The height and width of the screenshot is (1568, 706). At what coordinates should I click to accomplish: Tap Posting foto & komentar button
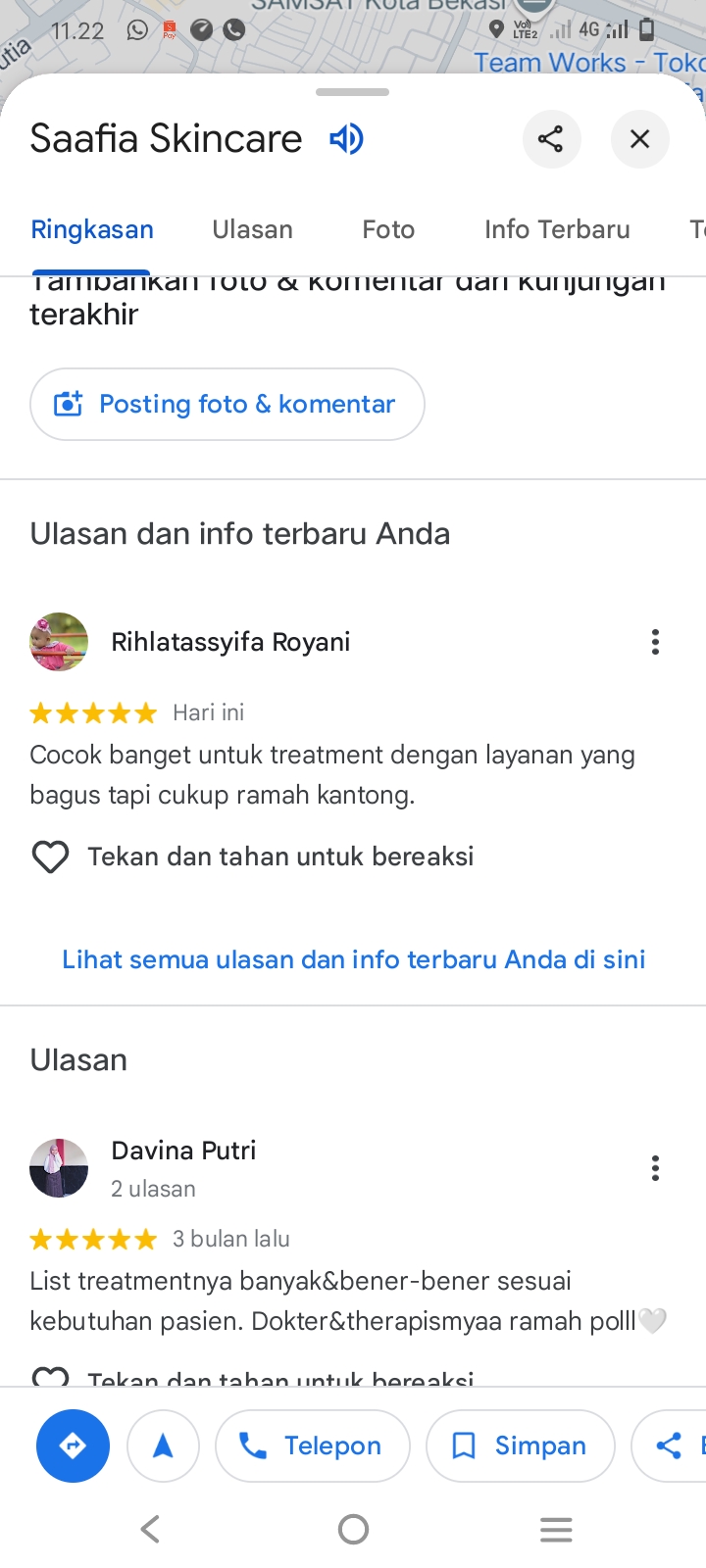[x=227, y=404]
